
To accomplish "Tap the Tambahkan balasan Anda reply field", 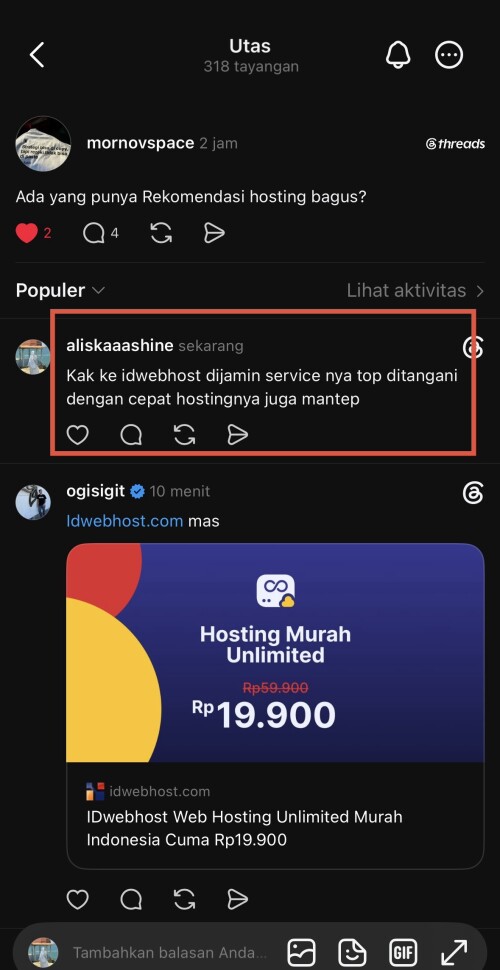I will [x=170, y=953].
